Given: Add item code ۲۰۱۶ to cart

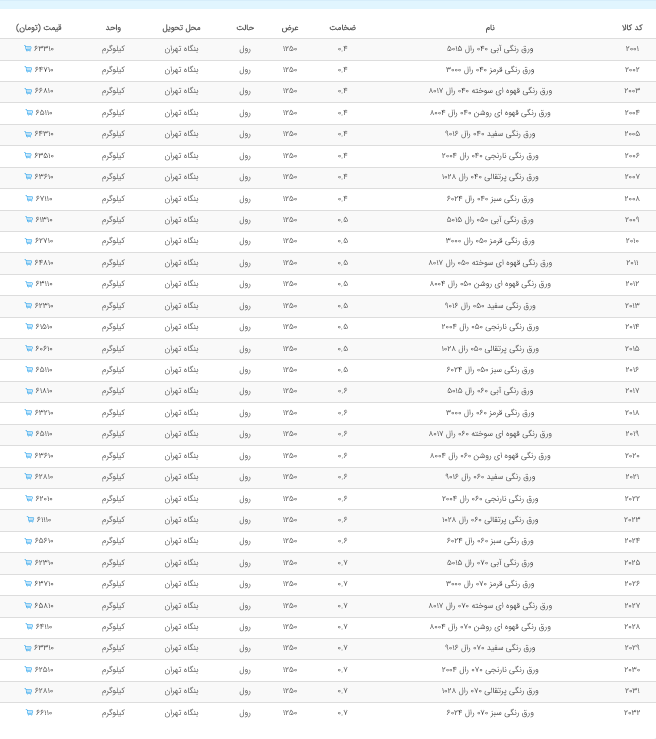Looking at the screenshot, I should 28,369.
